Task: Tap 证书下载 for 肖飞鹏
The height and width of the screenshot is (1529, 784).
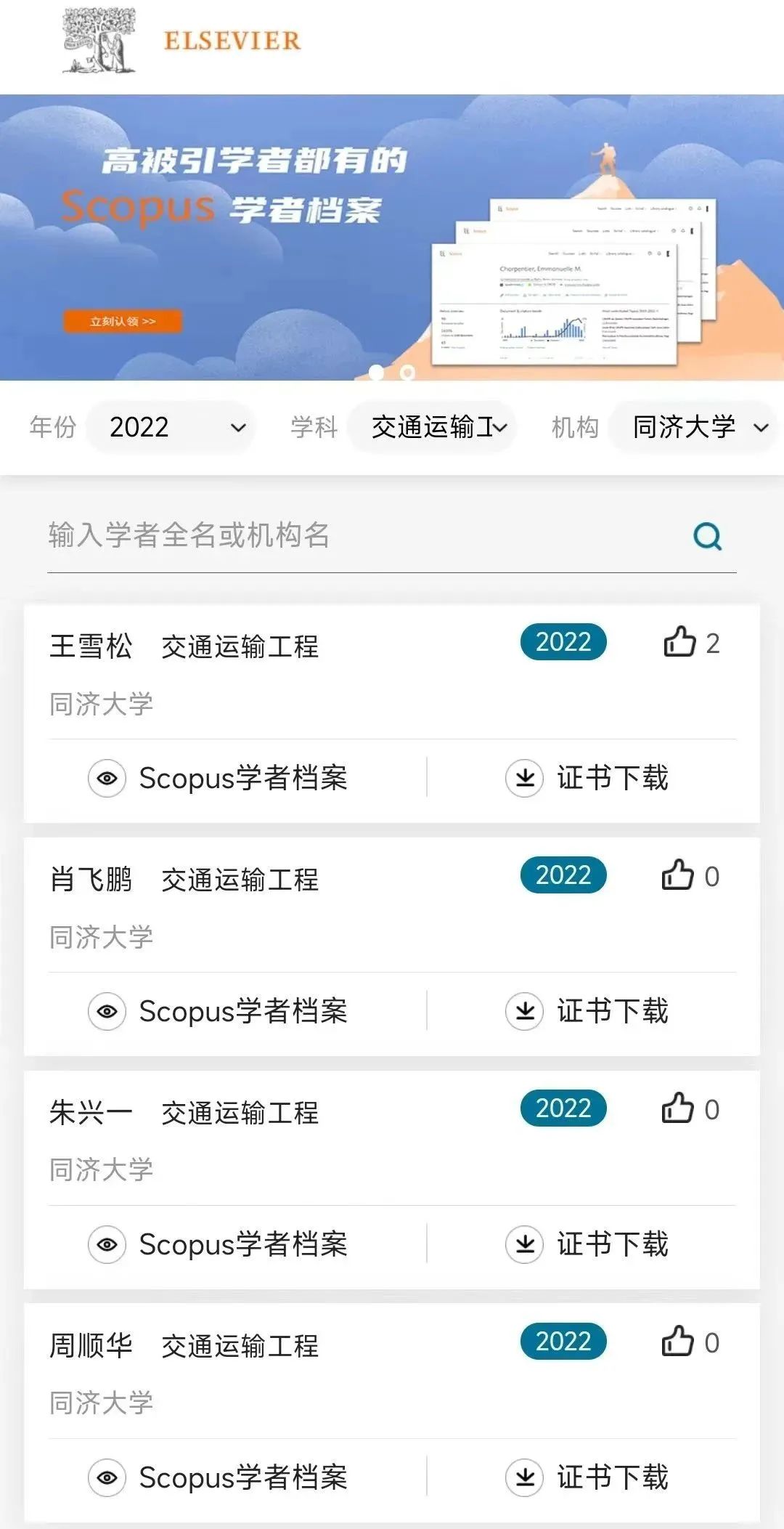Action: point(587,1011)
